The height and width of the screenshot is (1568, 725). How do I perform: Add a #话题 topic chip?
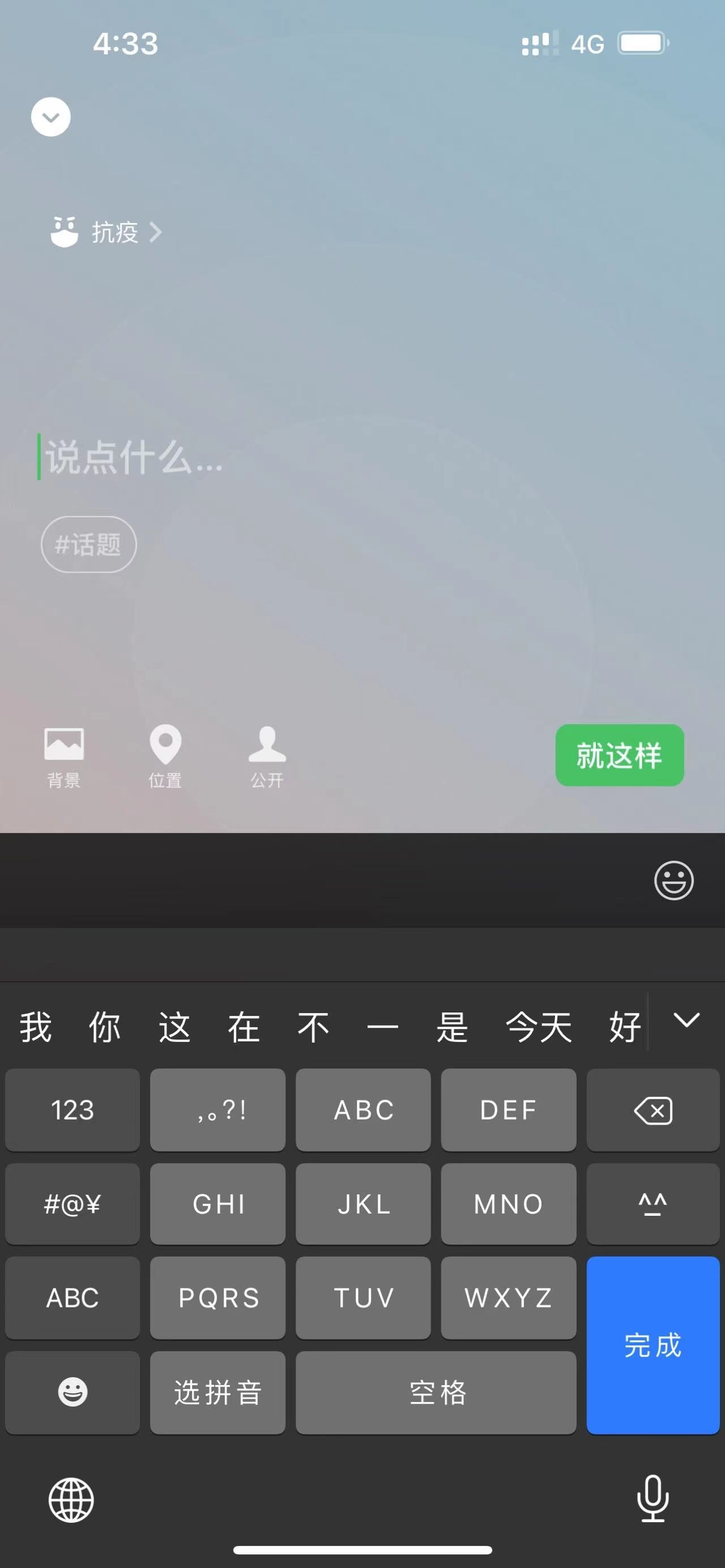click(89, 544)
